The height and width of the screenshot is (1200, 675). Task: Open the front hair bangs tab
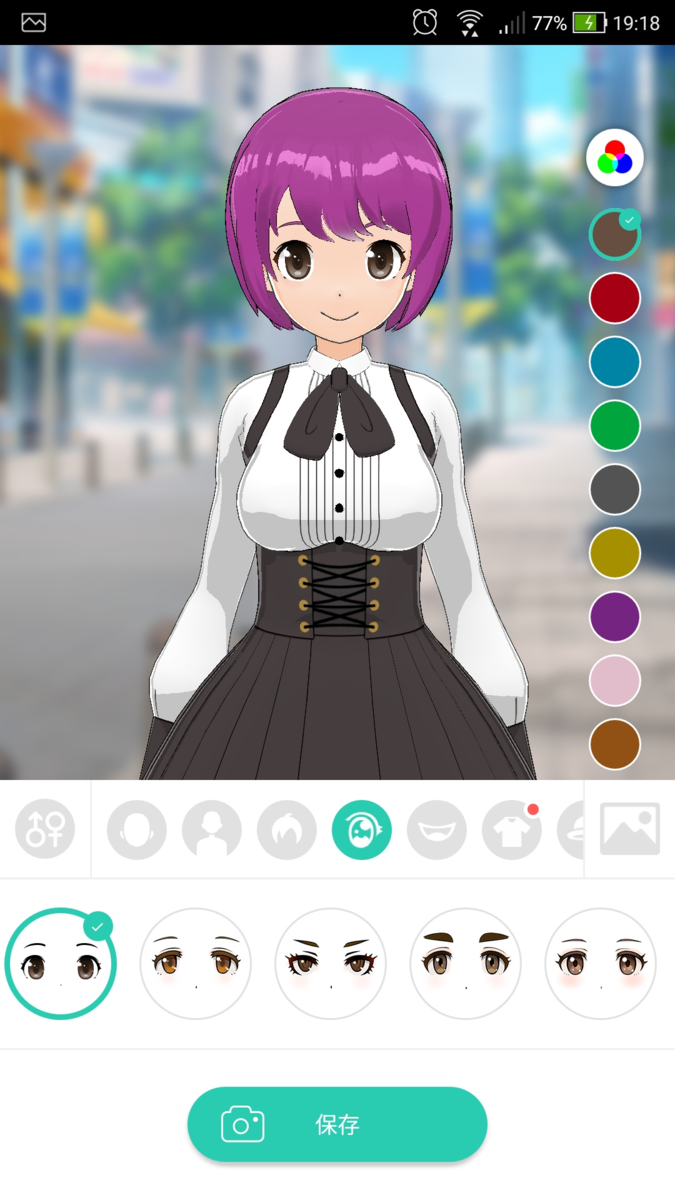coord(287,830)
